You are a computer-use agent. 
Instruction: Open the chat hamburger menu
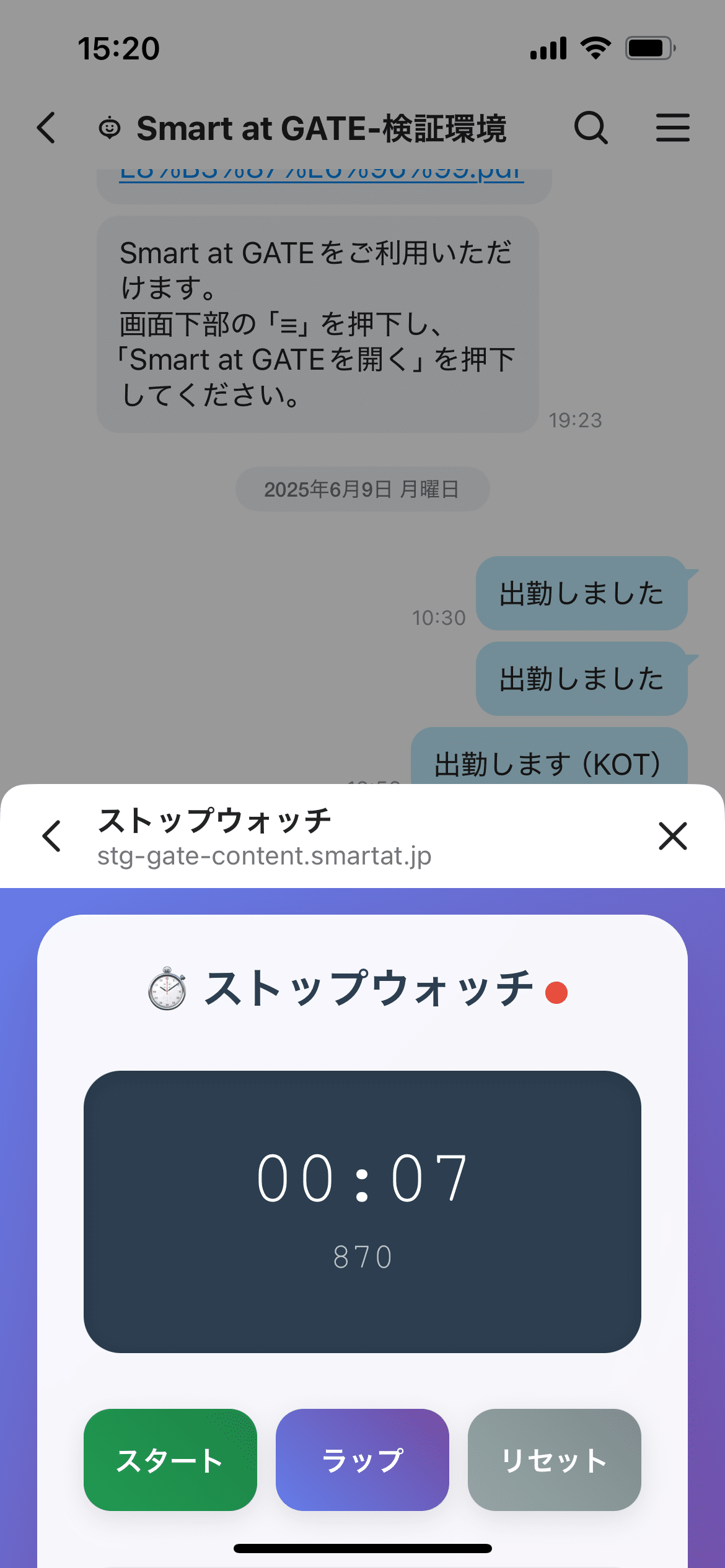(673, 128)
